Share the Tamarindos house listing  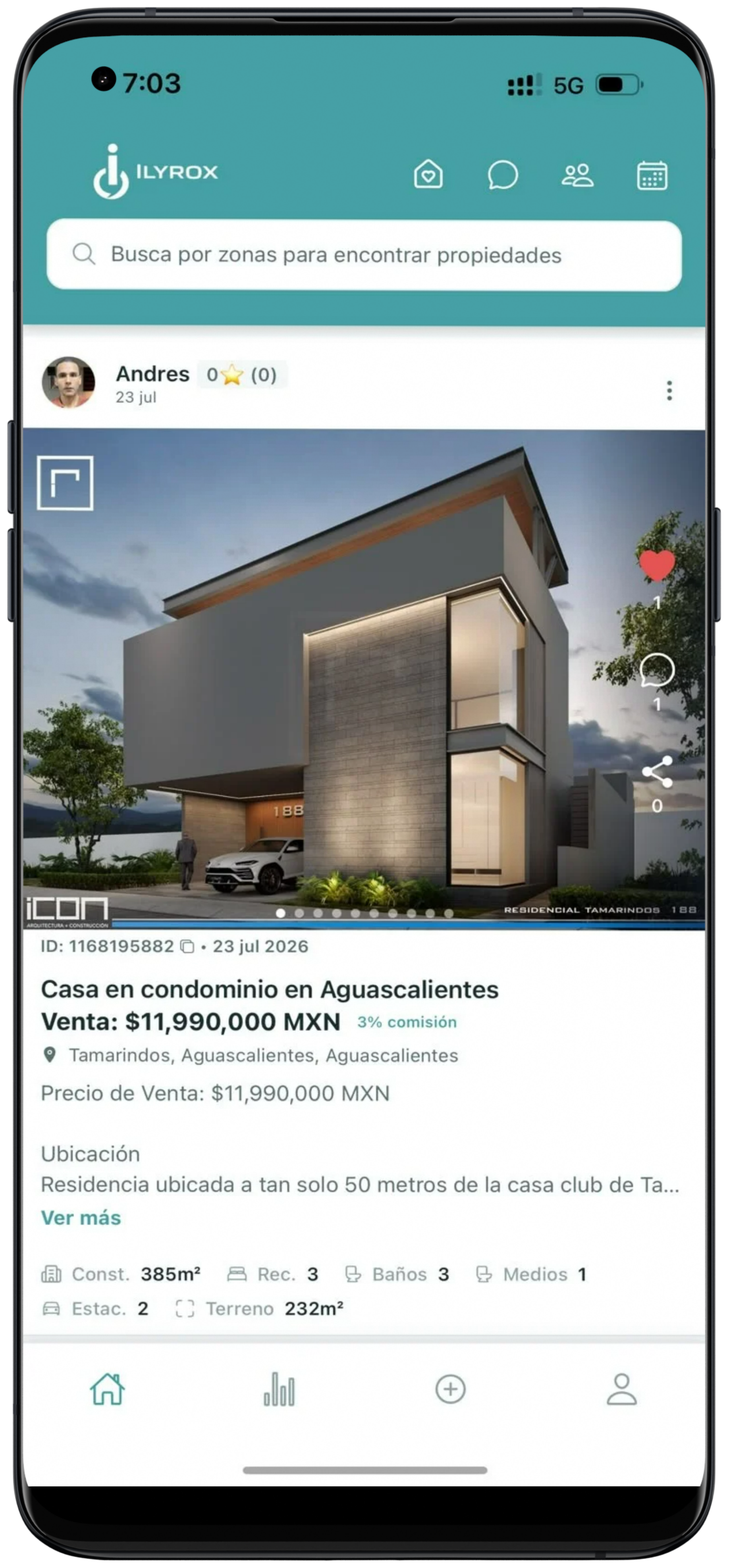click(x=656, y=771)
